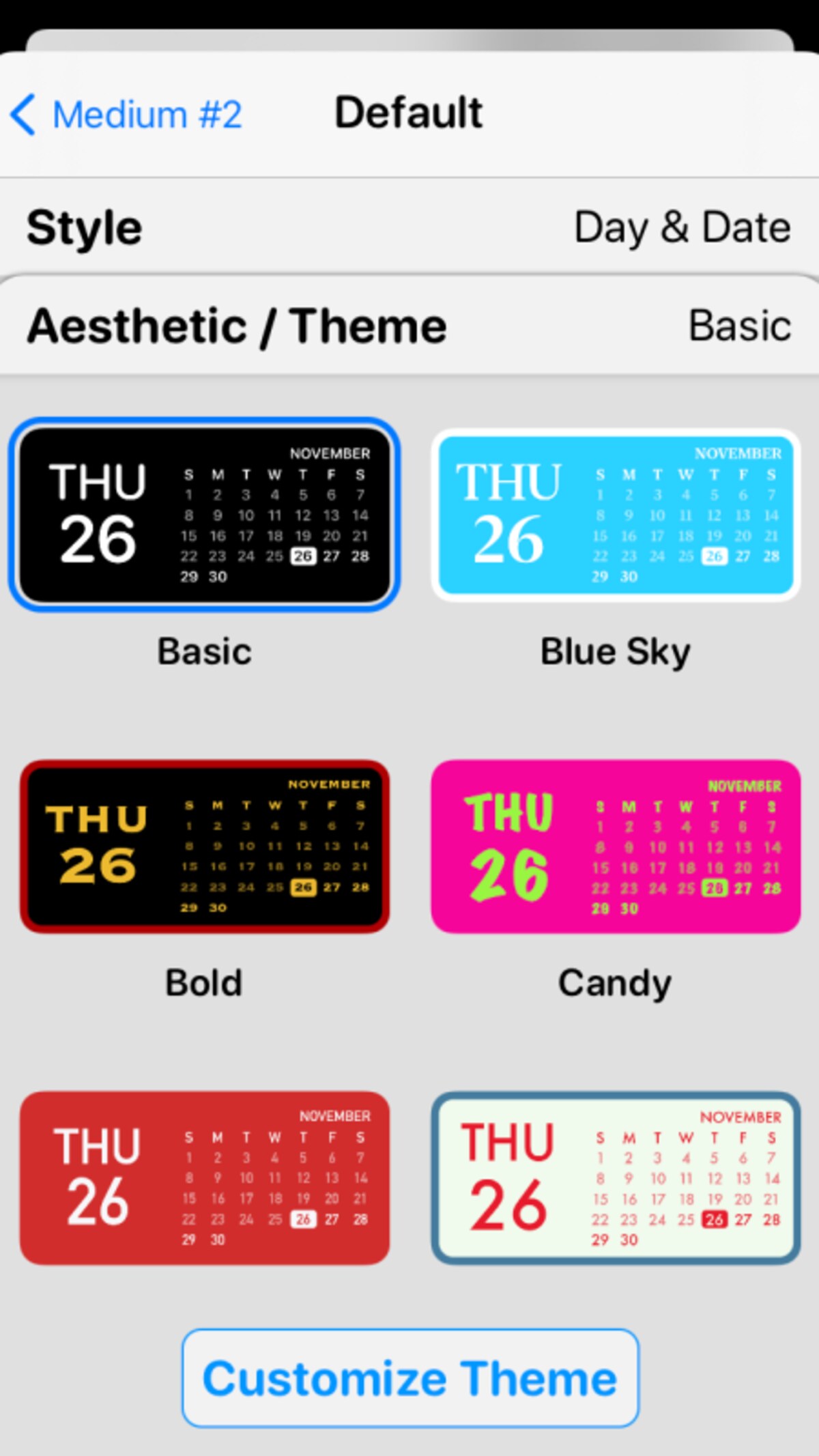Pick the cream theme with blue border

pyautogui.click(x=616, y=1178)
